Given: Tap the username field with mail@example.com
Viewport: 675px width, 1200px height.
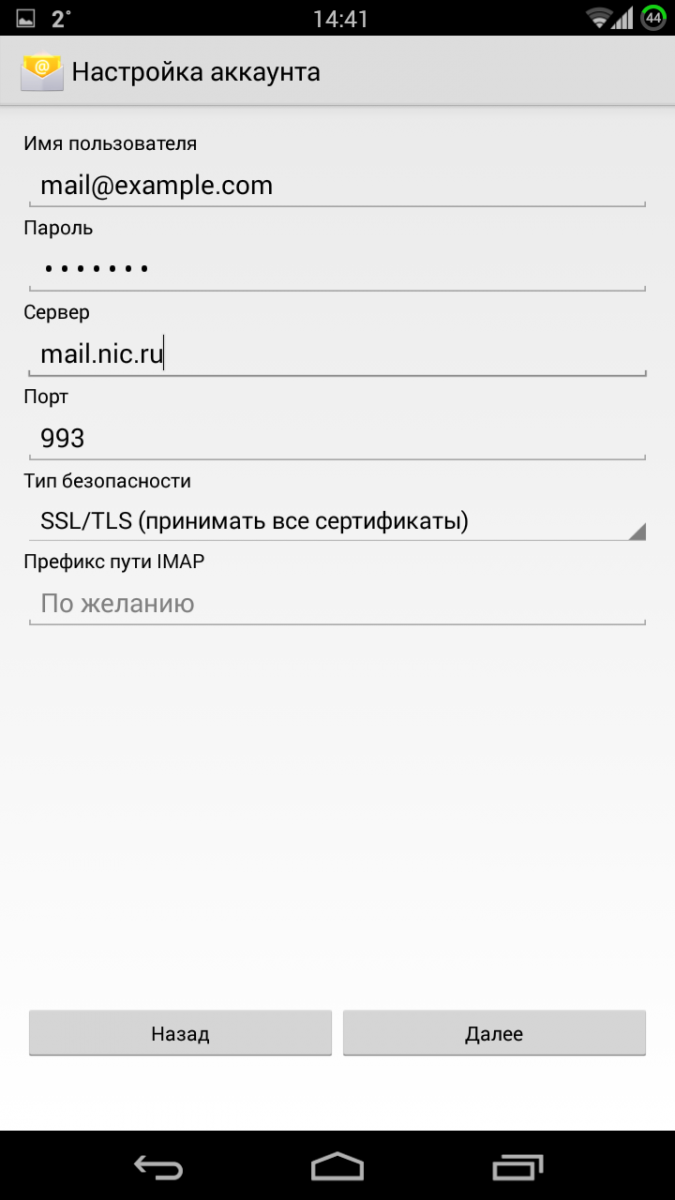Looking at the screenshot, I should (x=337, y=185).
